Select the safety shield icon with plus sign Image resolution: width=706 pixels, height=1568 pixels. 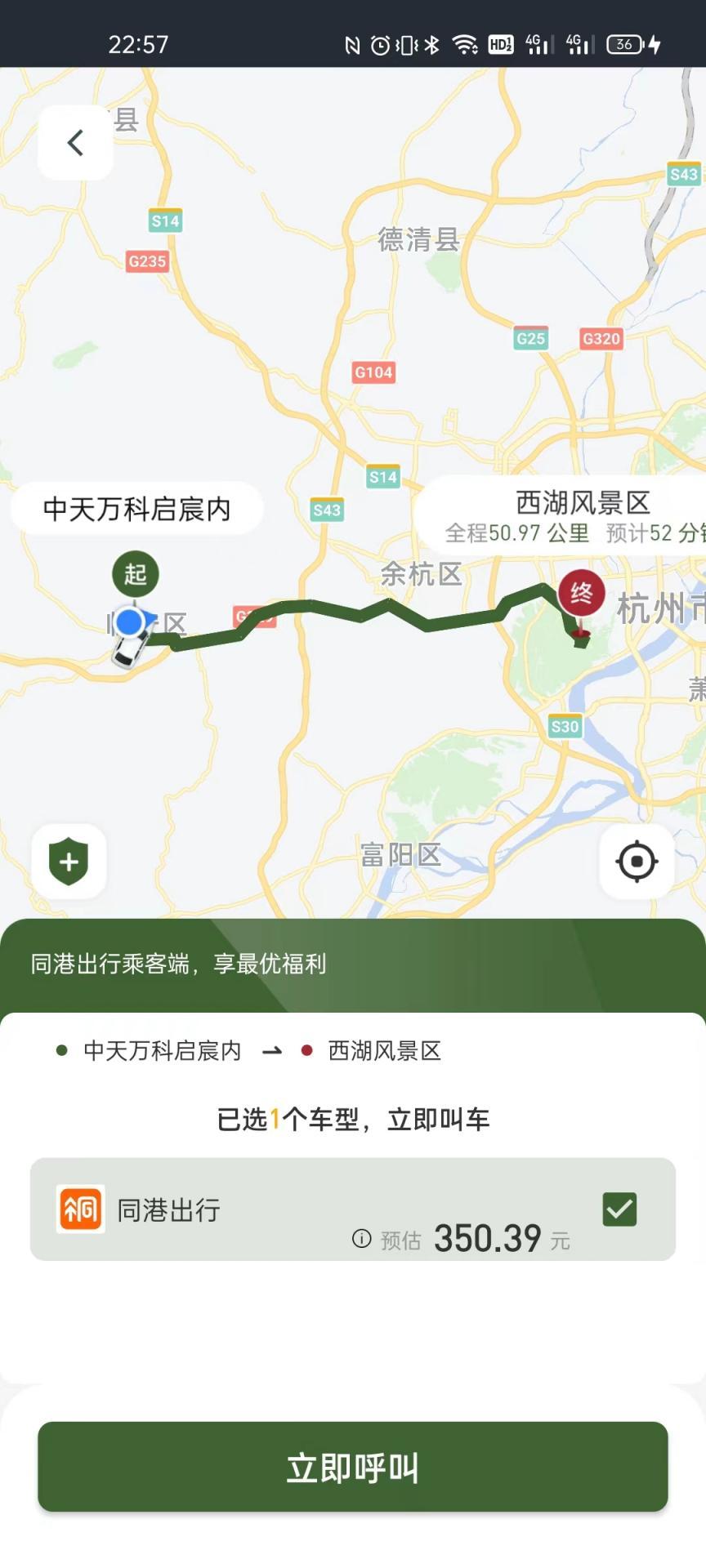tap(69, 861)
